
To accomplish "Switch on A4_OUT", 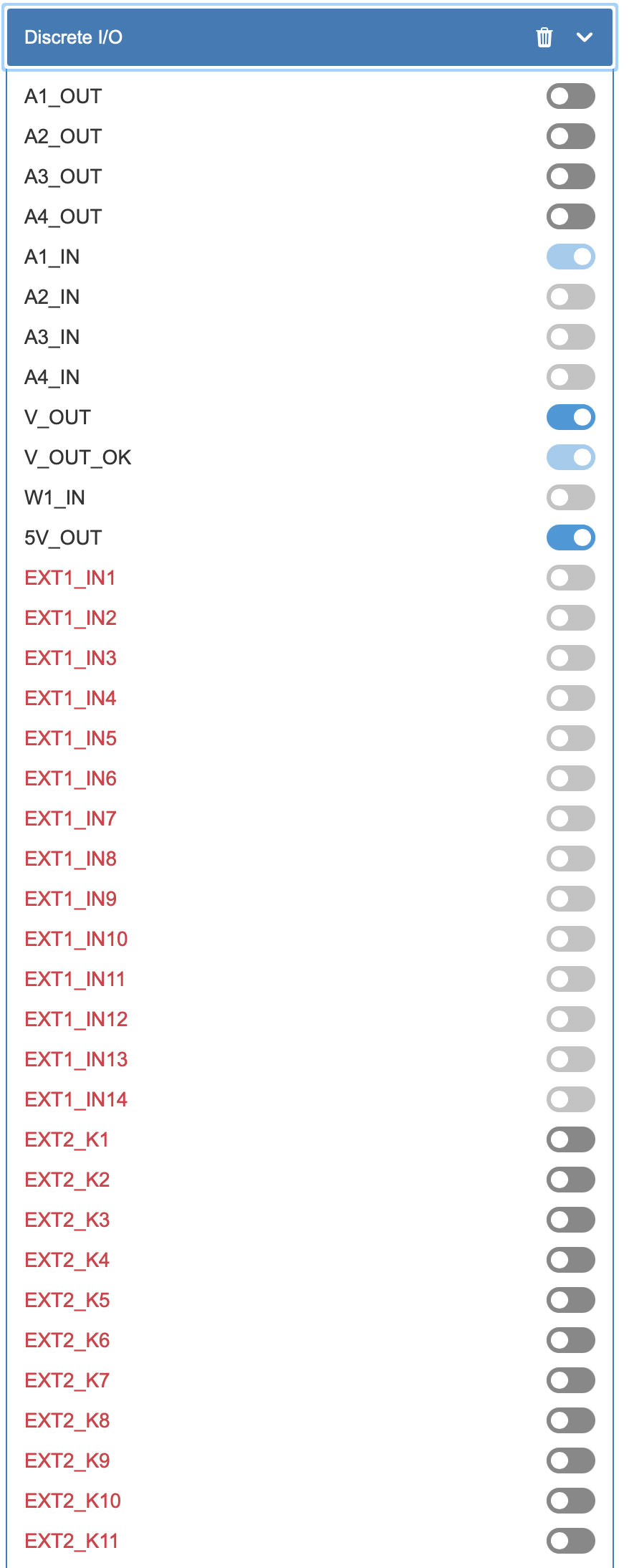I will [x=570, y=216].
